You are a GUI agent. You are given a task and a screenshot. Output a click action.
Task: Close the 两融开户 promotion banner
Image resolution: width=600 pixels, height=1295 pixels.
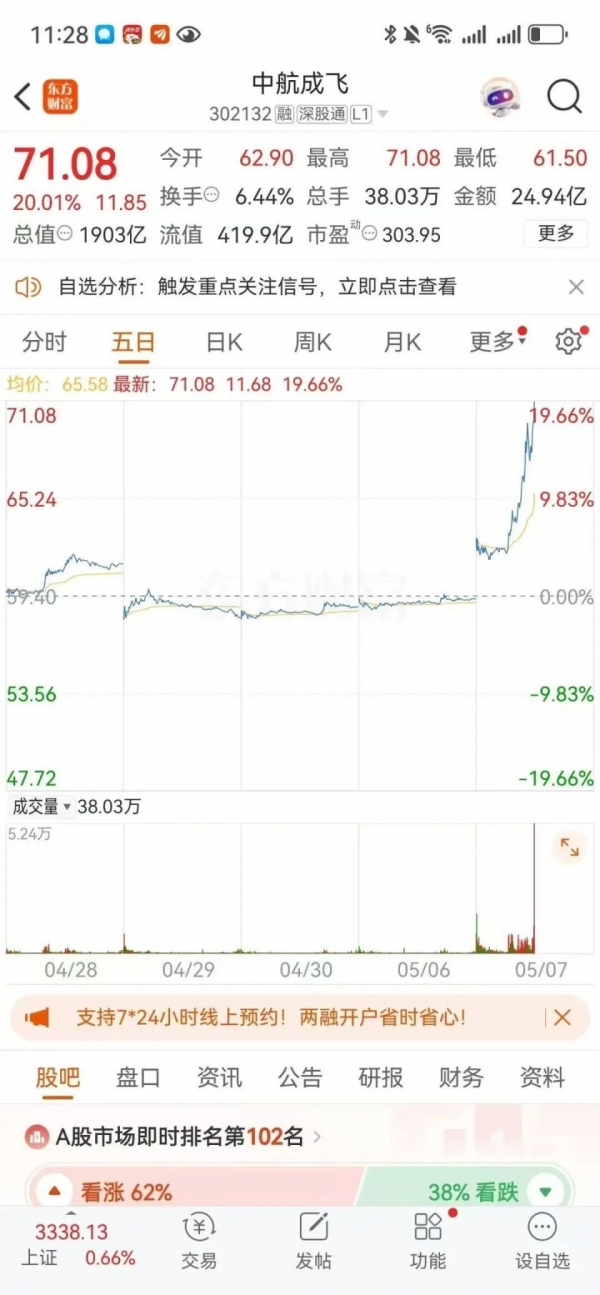(x=562, y=1018)
